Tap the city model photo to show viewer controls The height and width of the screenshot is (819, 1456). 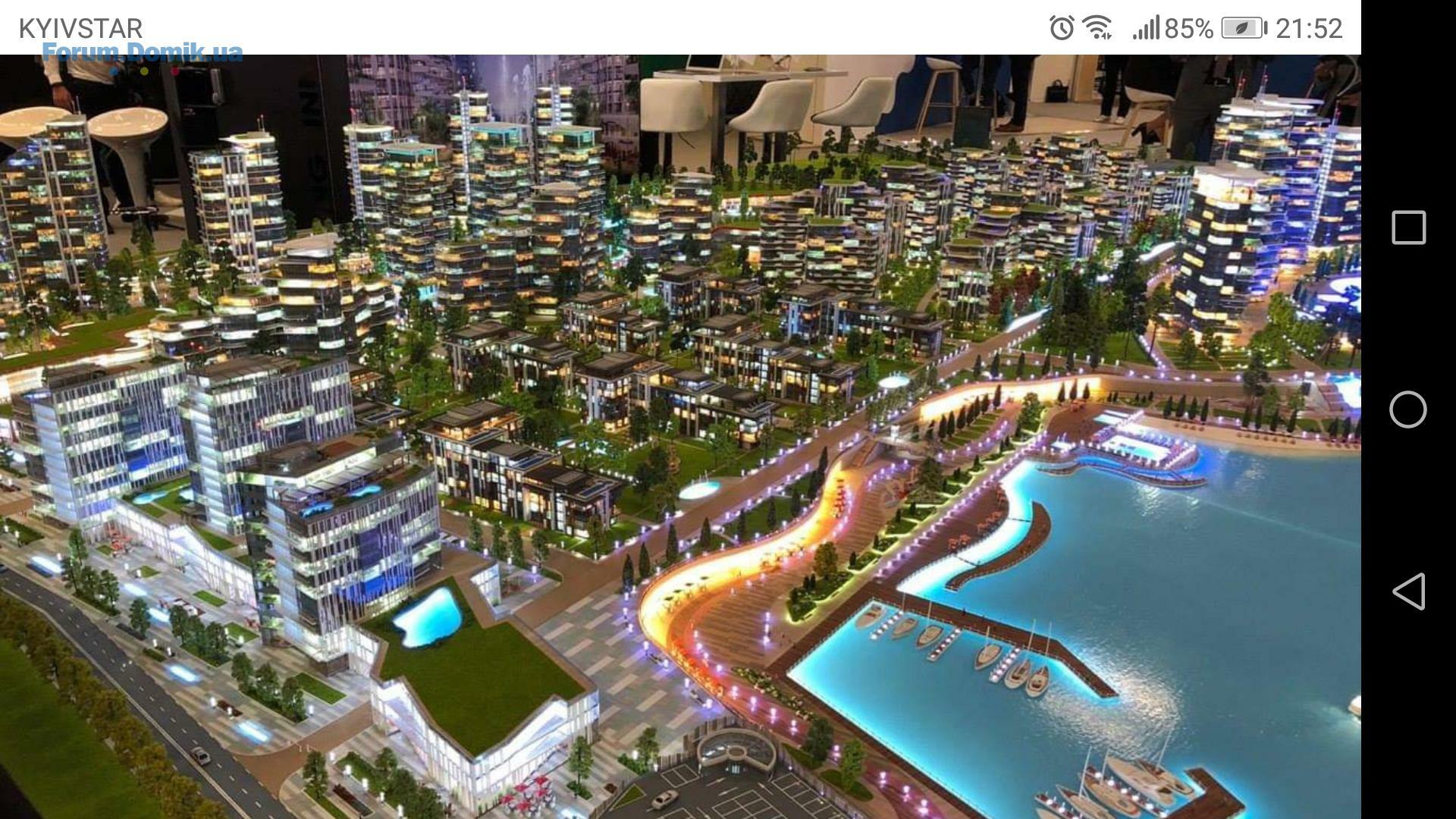(x=680, y=437)
